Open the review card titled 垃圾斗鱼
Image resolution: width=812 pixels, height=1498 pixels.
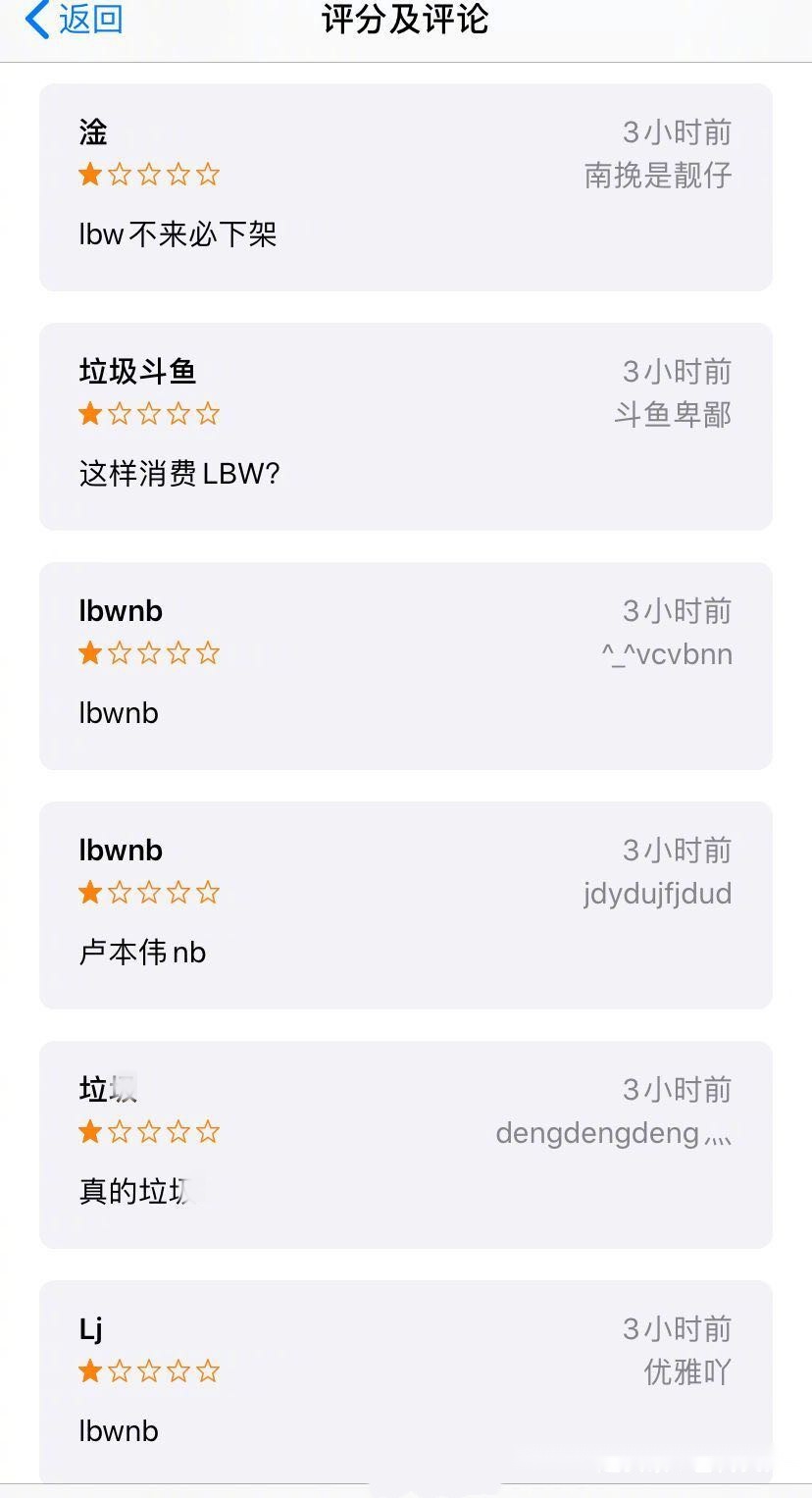(405, 426)
